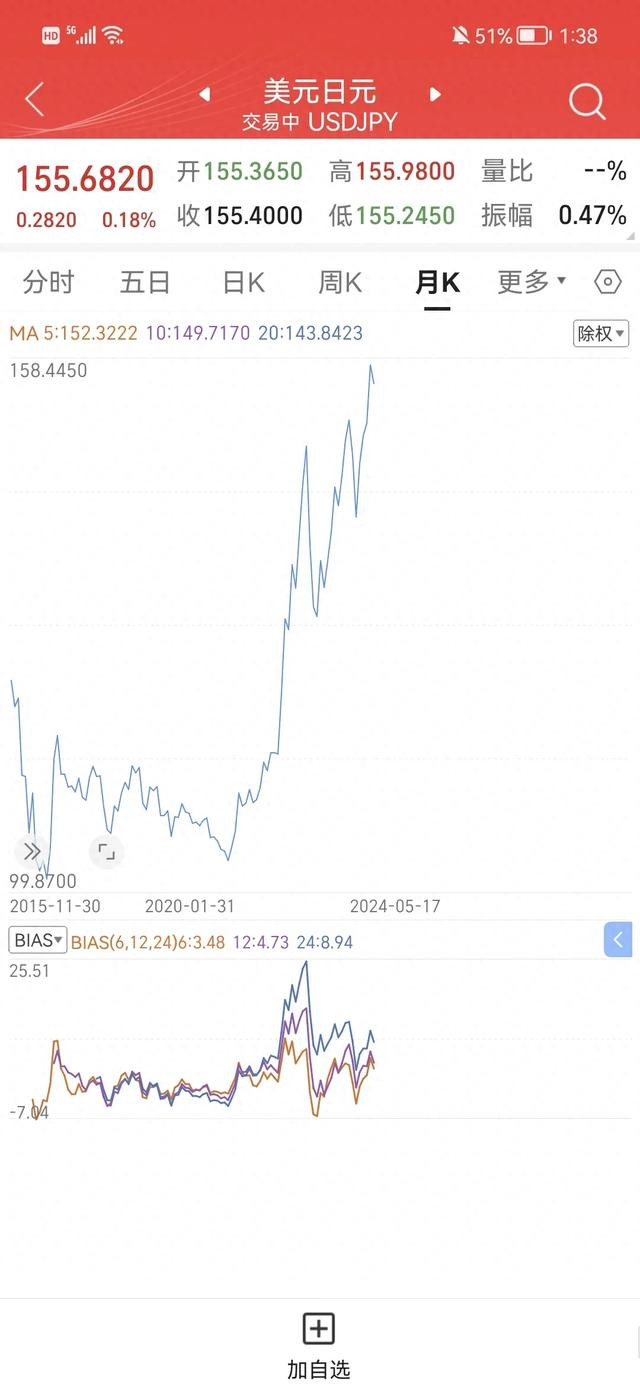Image resolution: width=640 pixels, height=1387 pixels.
Task: Expand the 更多 dropdown
Action: 532,282
